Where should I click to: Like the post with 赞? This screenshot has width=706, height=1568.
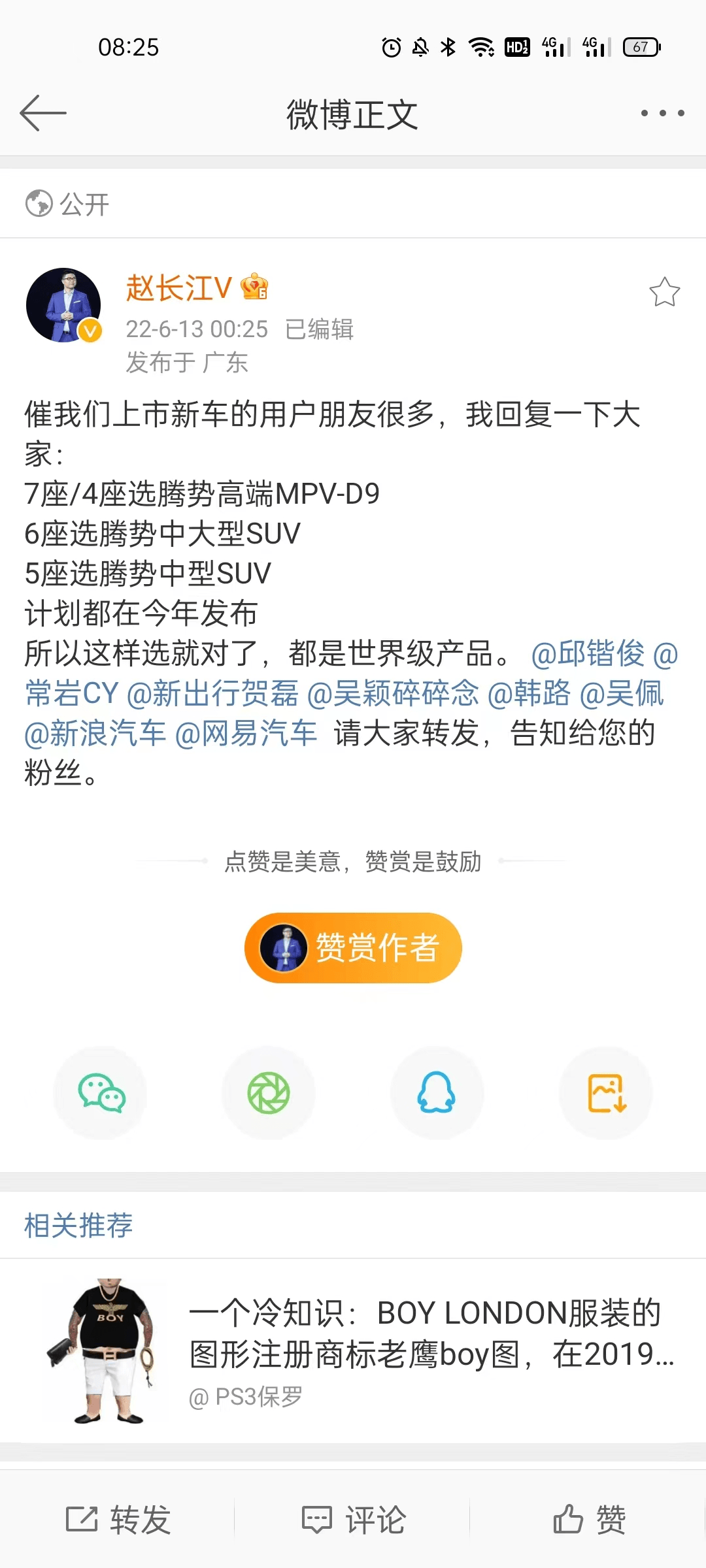coord(589,1520)
